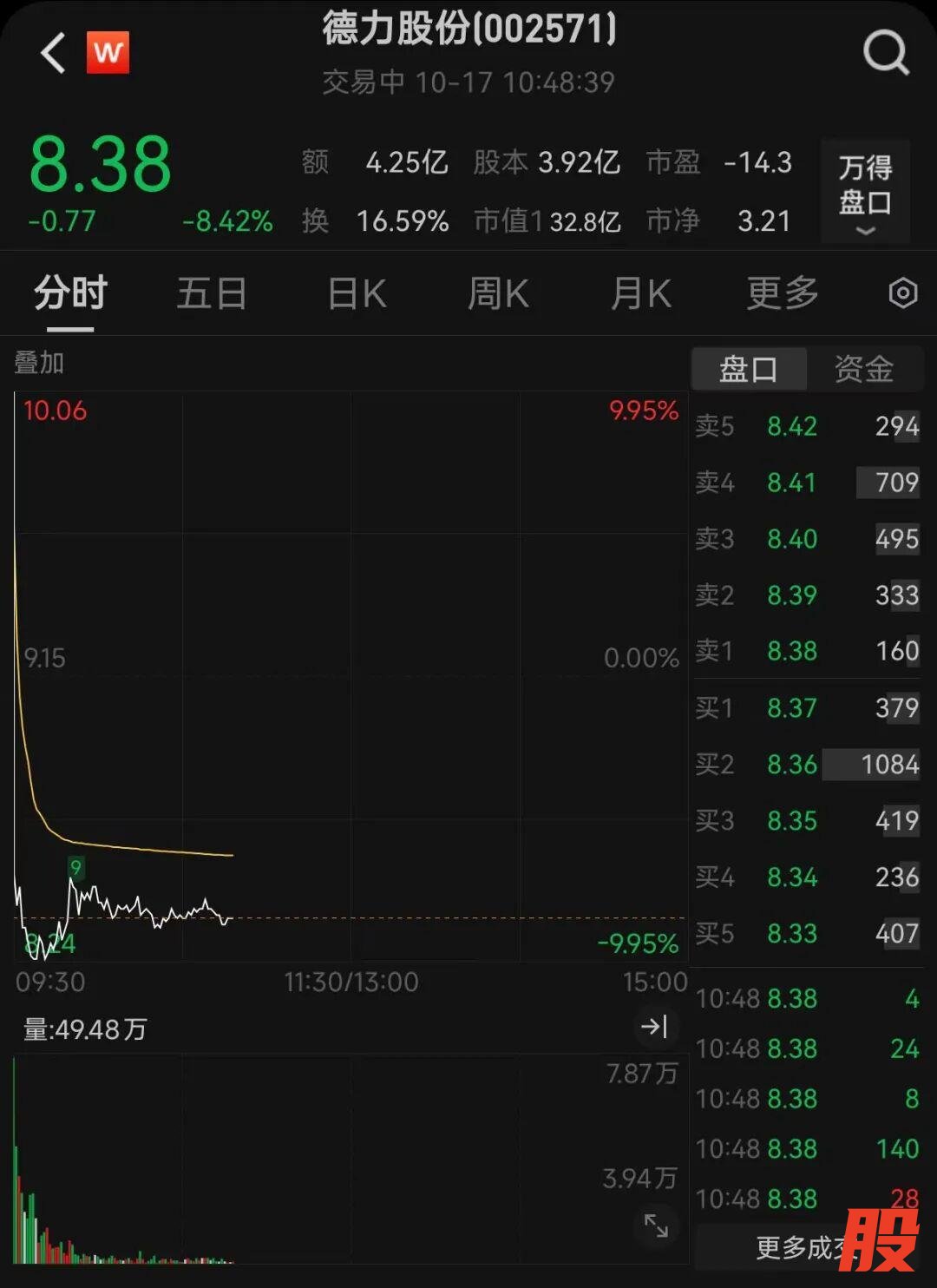The image size is (937, 1288).
Task: Open chart settings hexagon icon
Action: click(x=903, y=293)
